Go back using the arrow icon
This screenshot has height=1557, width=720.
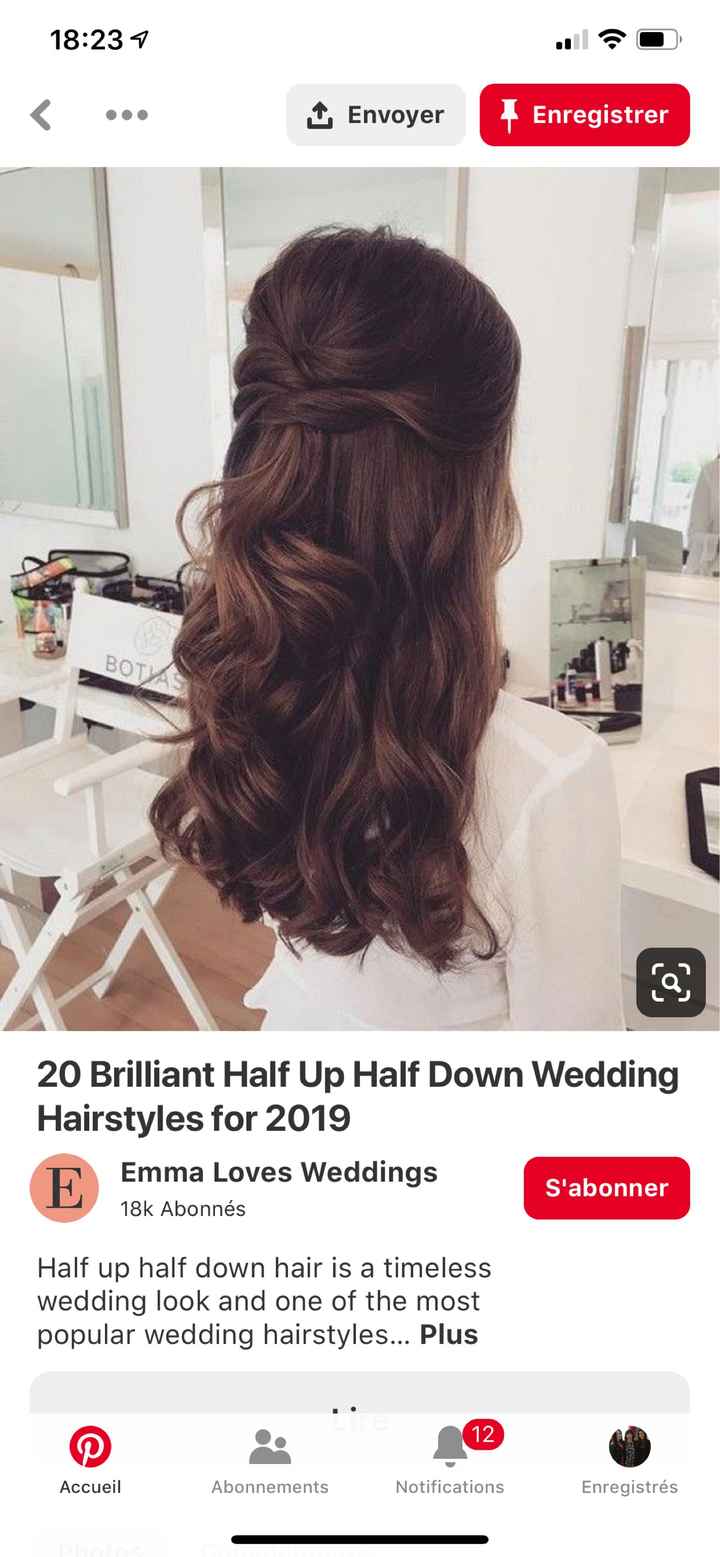point(41,115)
